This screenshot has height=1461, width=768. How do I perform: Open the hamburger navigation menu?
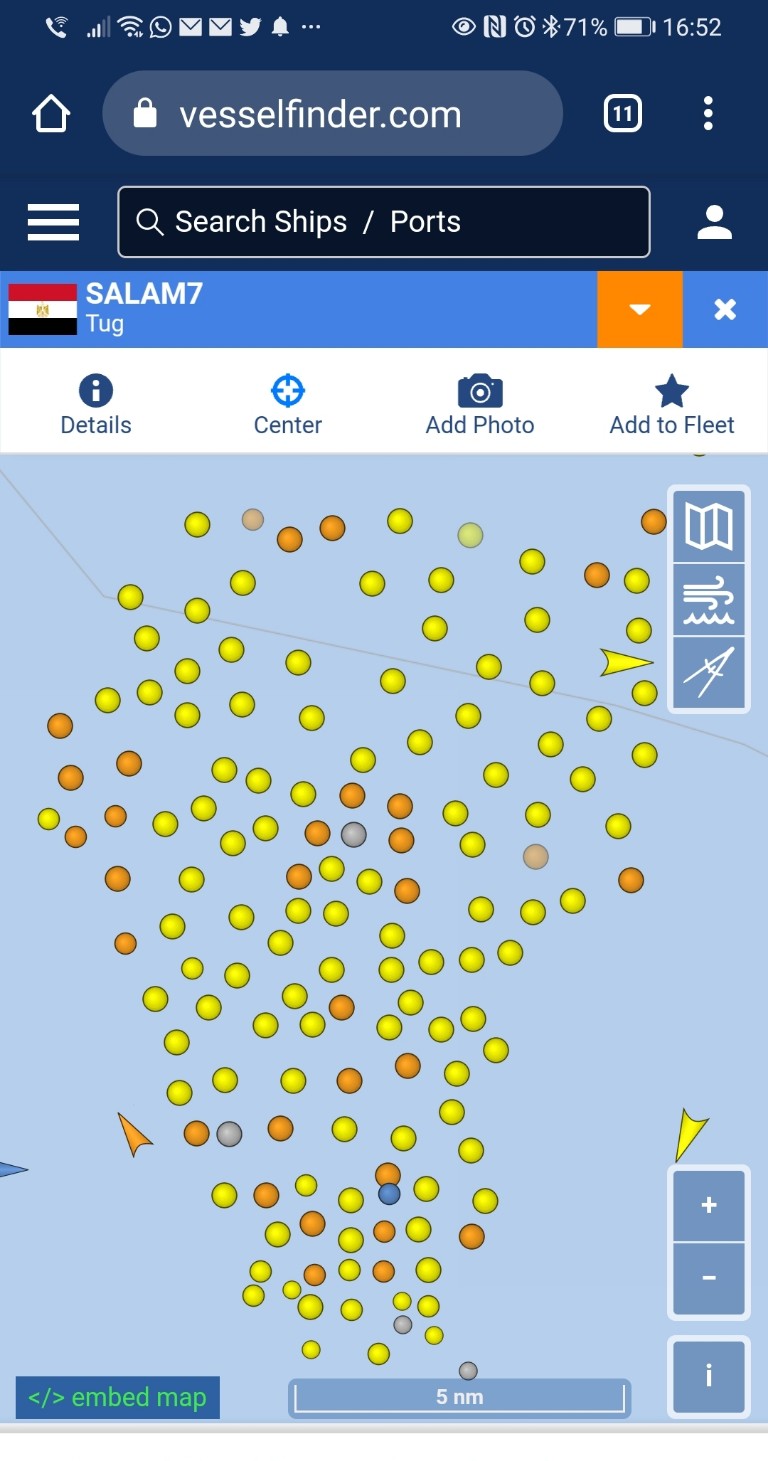pos(53,222)
